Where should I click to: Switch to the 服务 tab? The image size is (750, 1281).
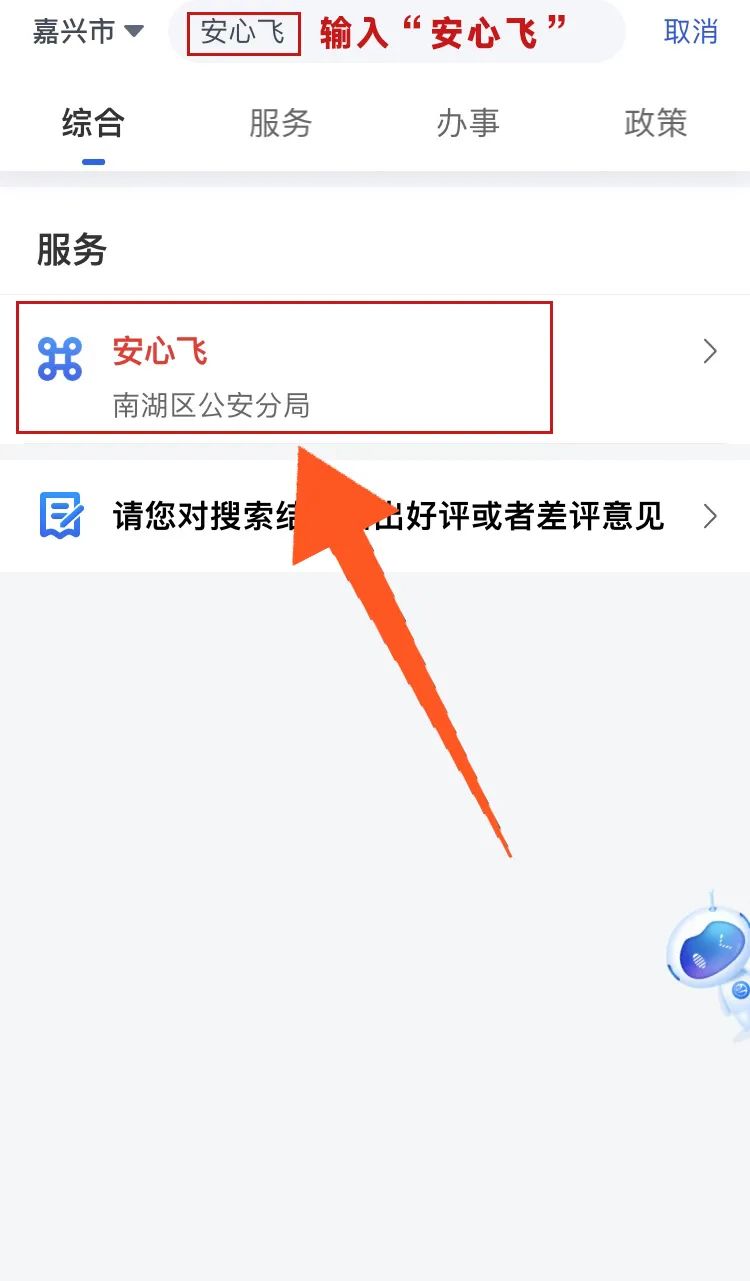(280, 123)
